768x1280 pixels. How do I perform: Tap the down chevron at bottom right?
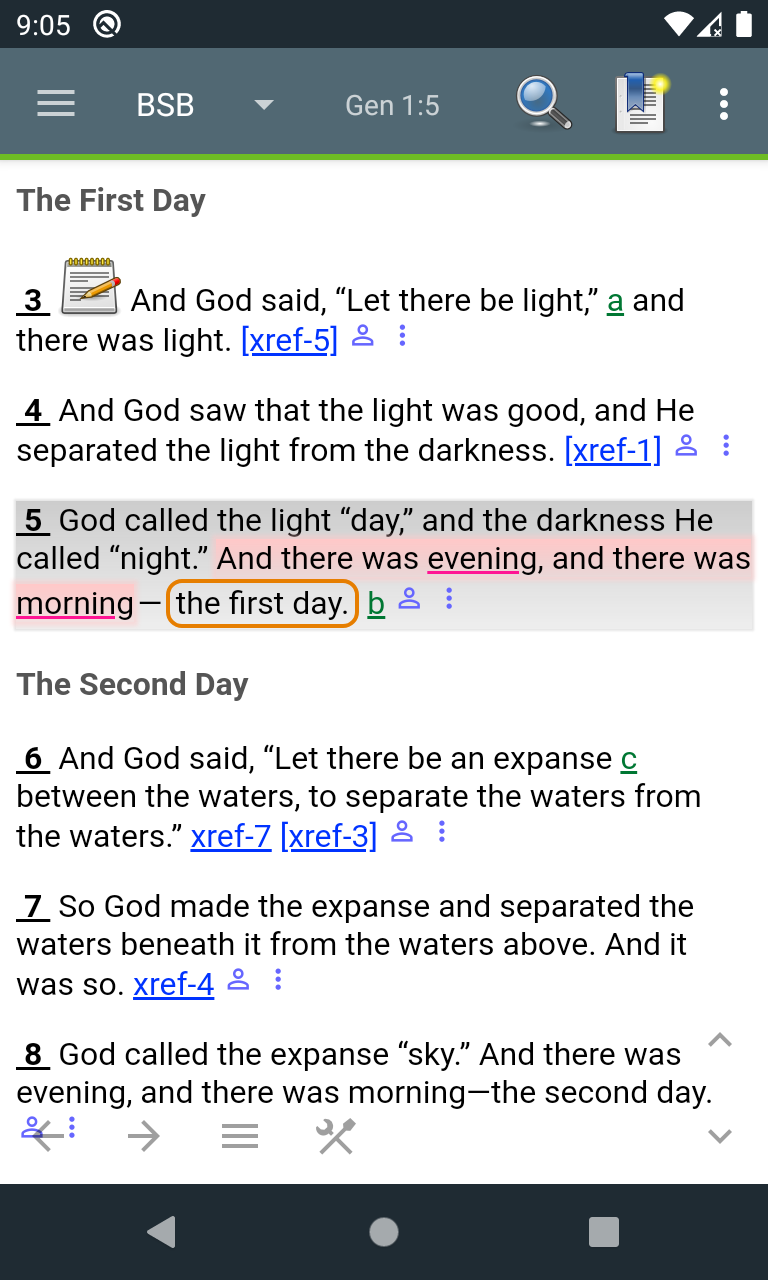pos(720,1136)
